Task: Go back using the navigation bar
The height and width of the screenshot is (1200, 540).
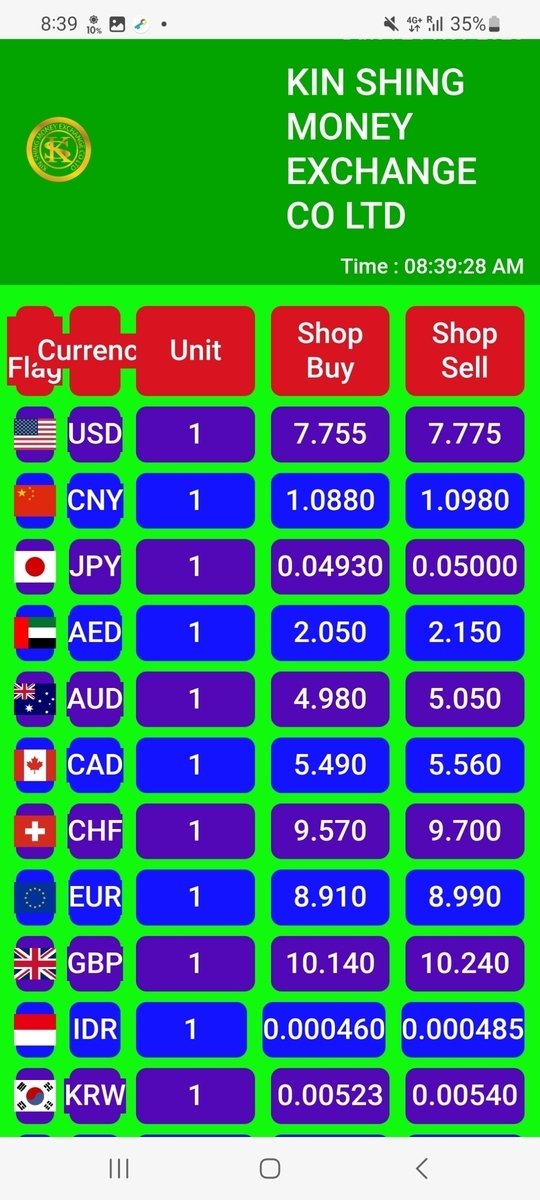Action: [421, 1168]
